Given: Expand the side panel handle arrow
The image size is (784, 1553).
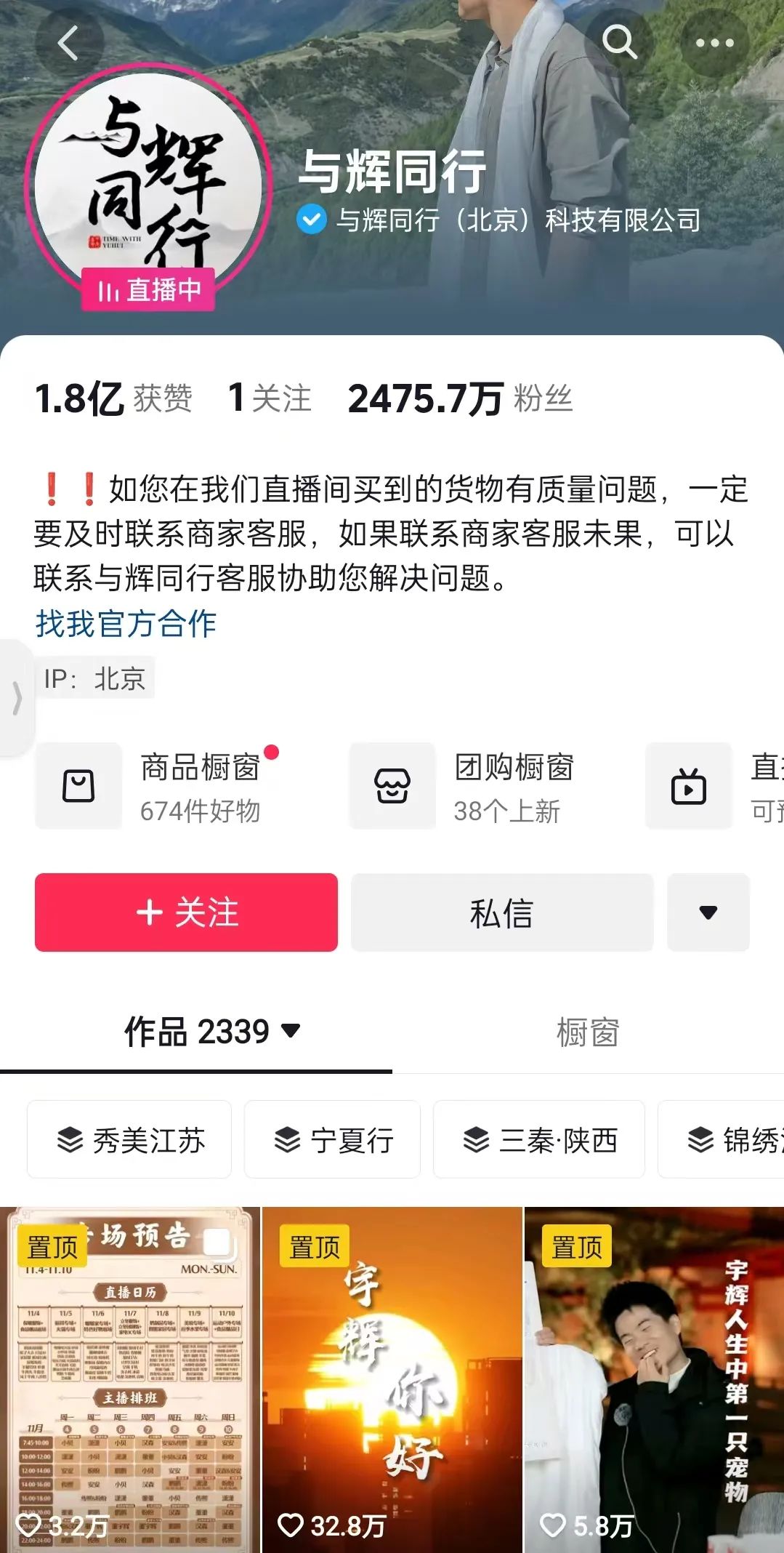Looking at the screenshot, I should tap(16, 699).
